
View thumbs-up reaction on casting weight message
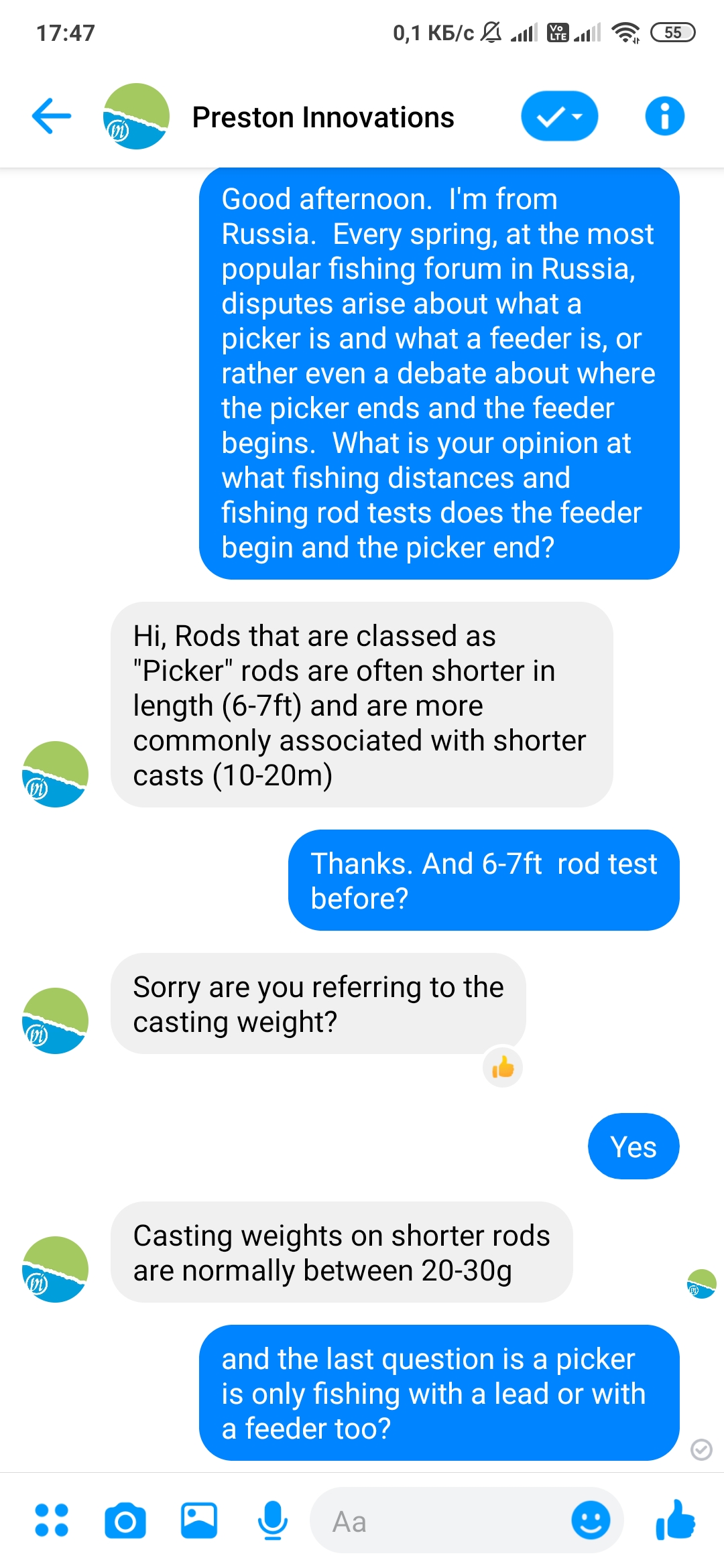click(503, 1067)
